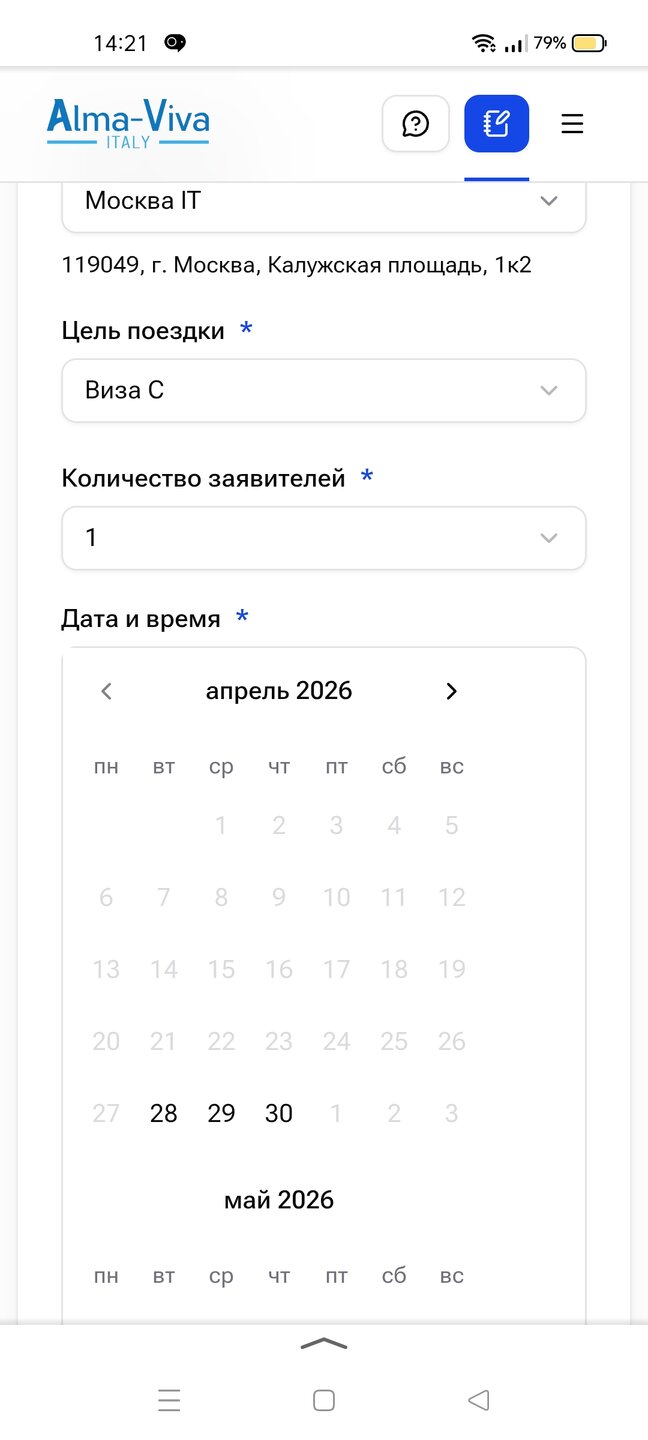Image resolution: width=648 pixels, height=1440 pixels.
Task: Choose April 29 as the appointment date
Action: pos(221,1113)
